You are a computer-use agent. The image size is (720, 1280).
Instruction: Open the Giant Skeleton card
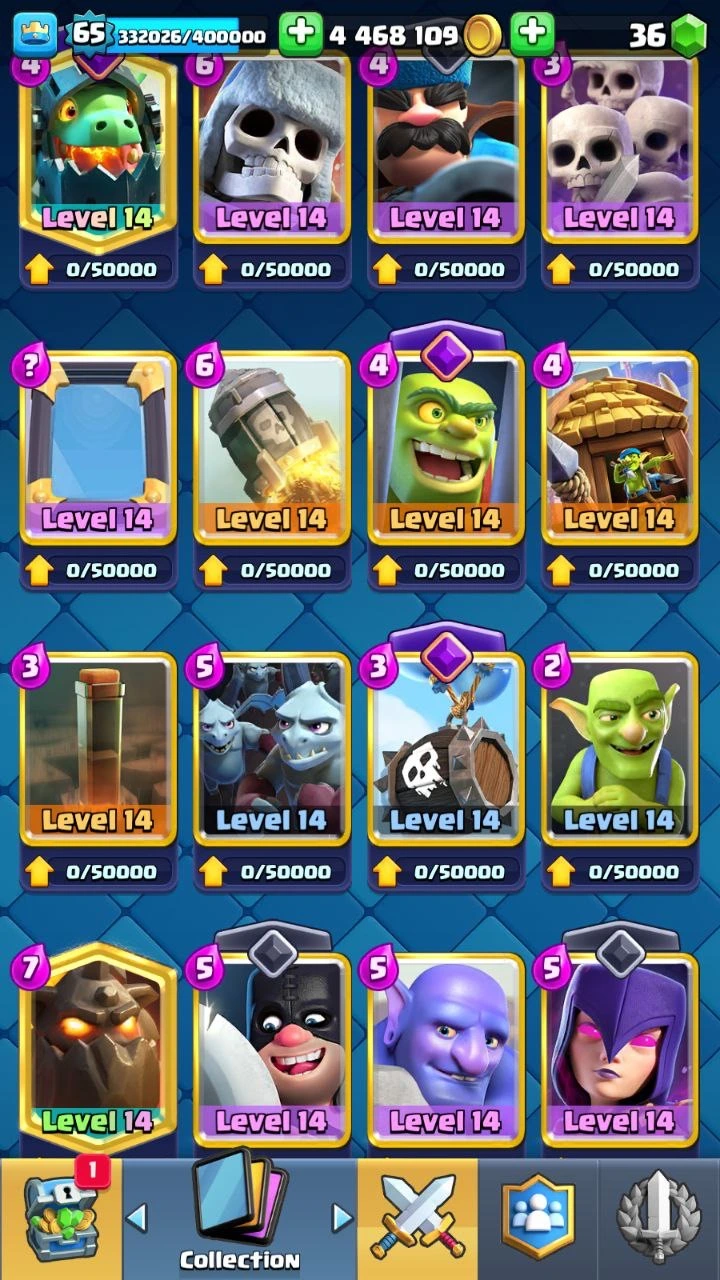click(272, 150)
